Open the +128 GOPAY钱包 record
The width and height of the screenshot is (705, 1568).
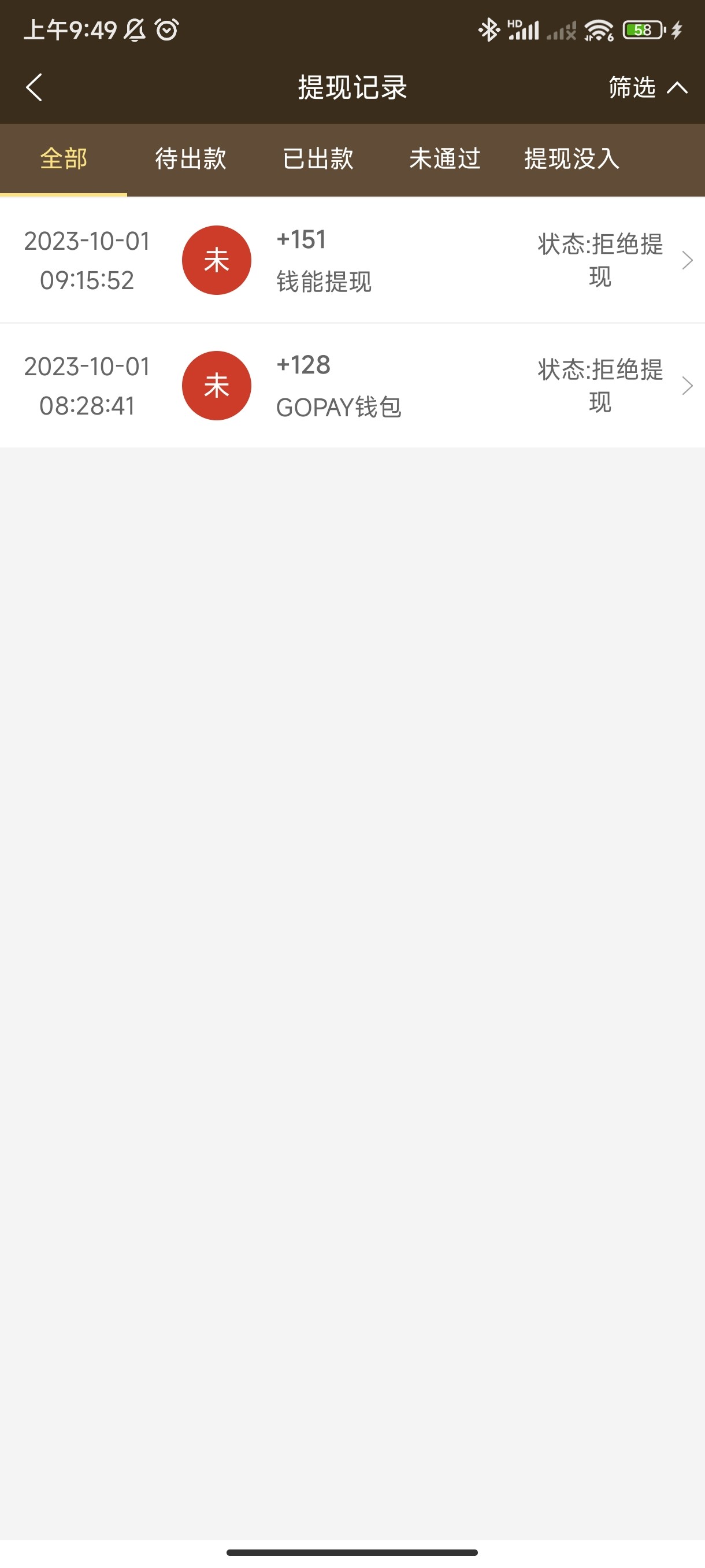[352, 385]
